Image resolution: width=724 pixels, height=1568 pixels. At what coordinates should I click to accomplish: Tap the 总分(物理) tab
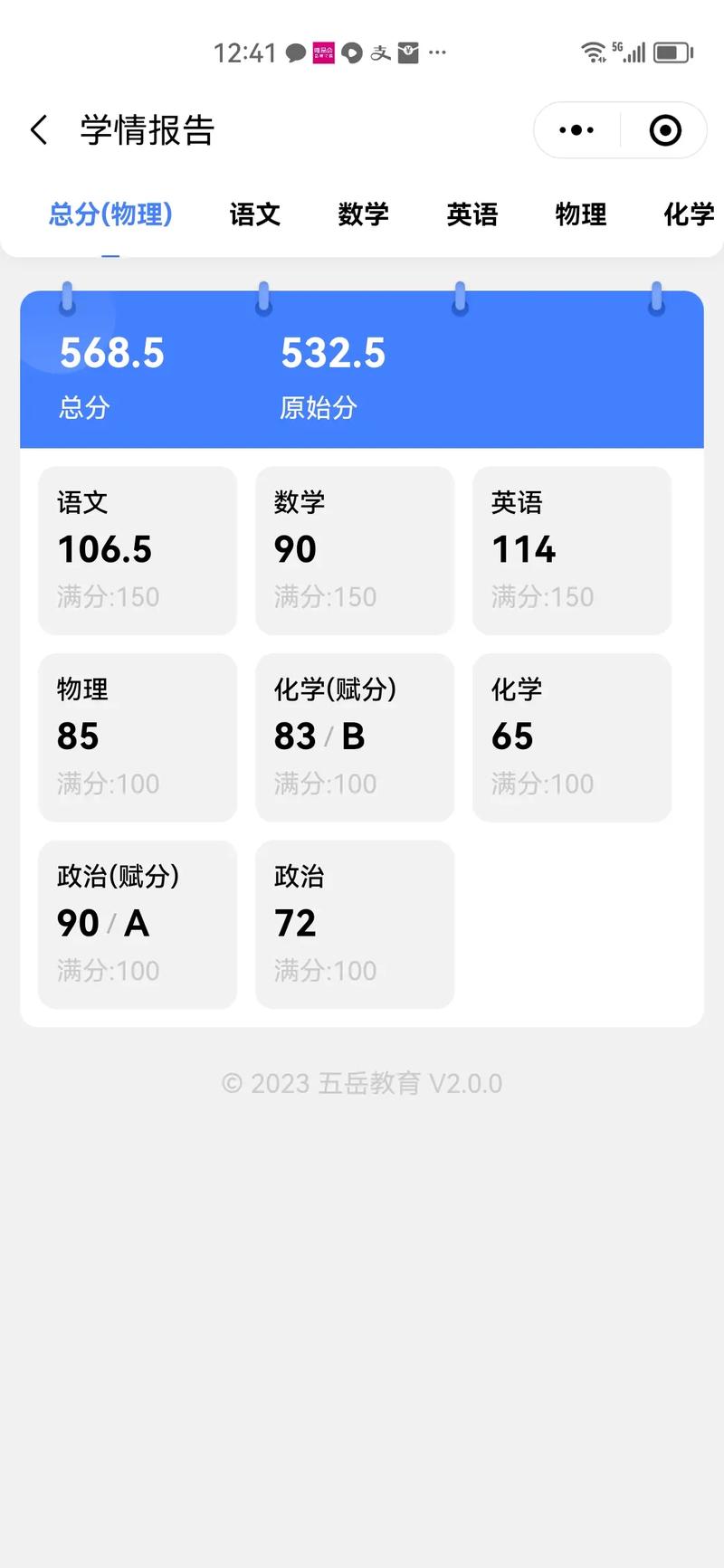click(110, 214)
